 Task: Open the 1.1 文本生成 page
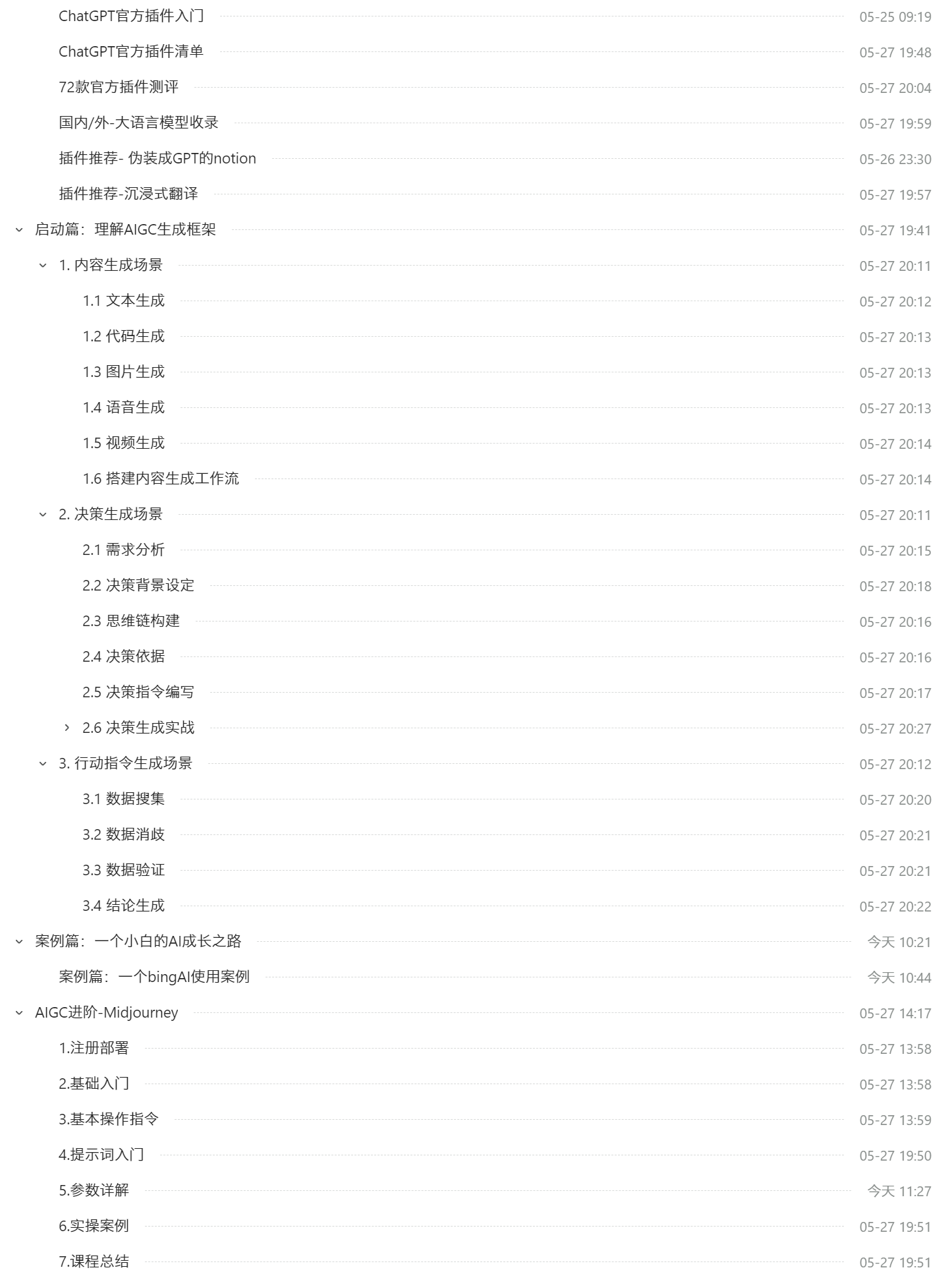coord(123,301)
